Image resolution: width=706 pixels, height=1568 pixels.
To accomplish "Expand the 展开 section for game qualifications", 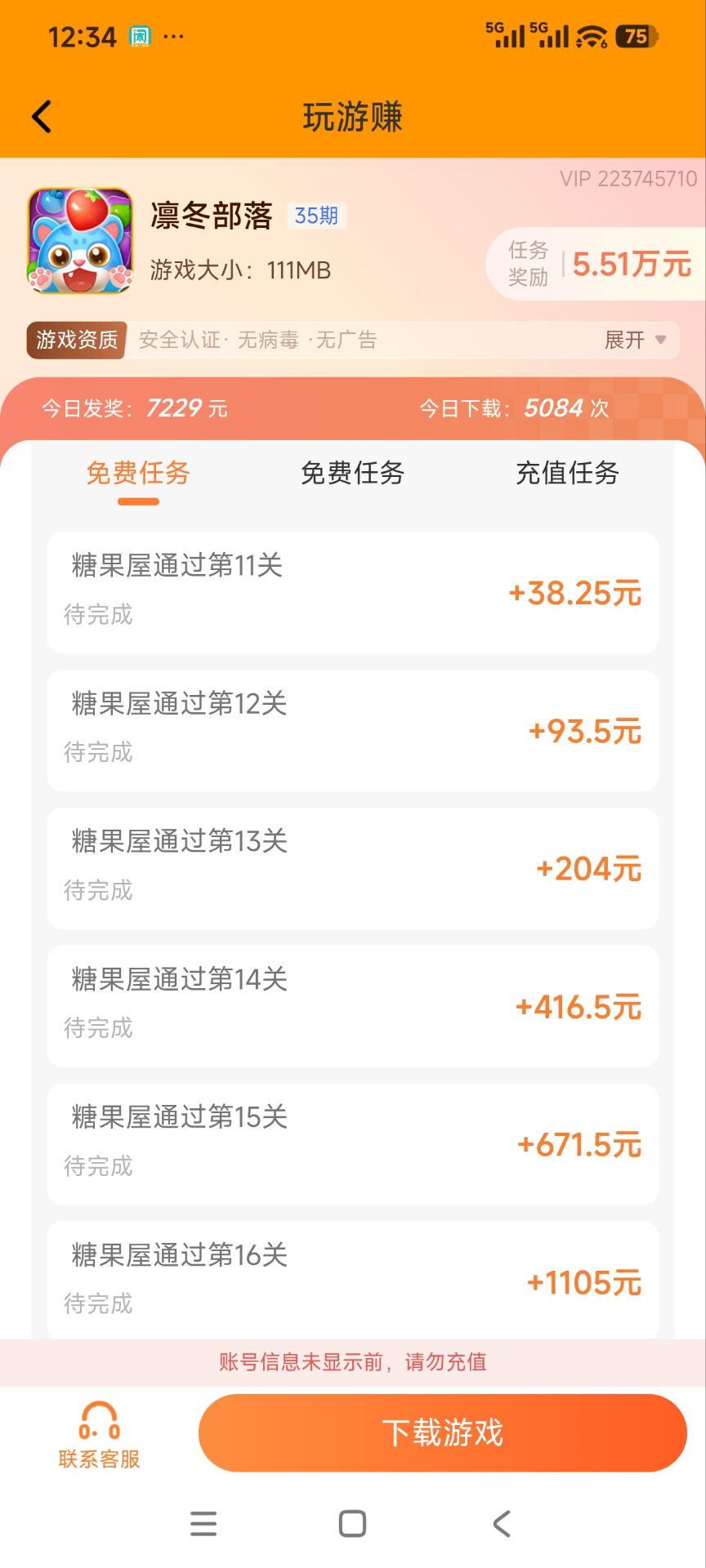I will [x=625, y=339].
